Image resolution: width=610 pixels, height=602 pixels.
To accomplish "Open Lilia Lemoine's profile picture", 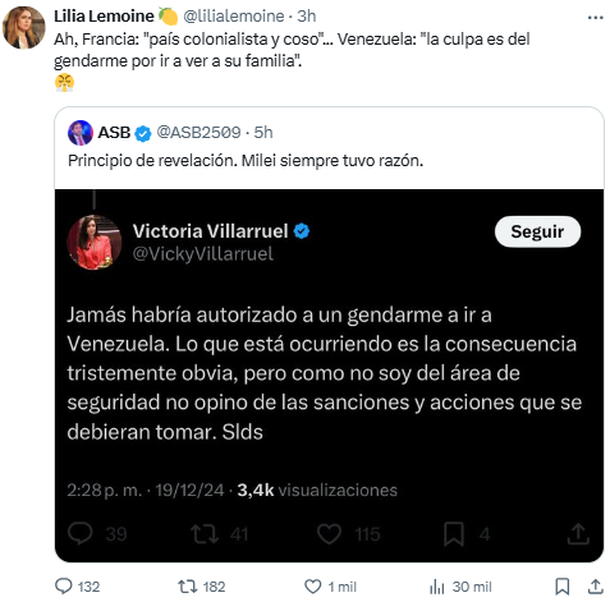I will click(24, 27).
